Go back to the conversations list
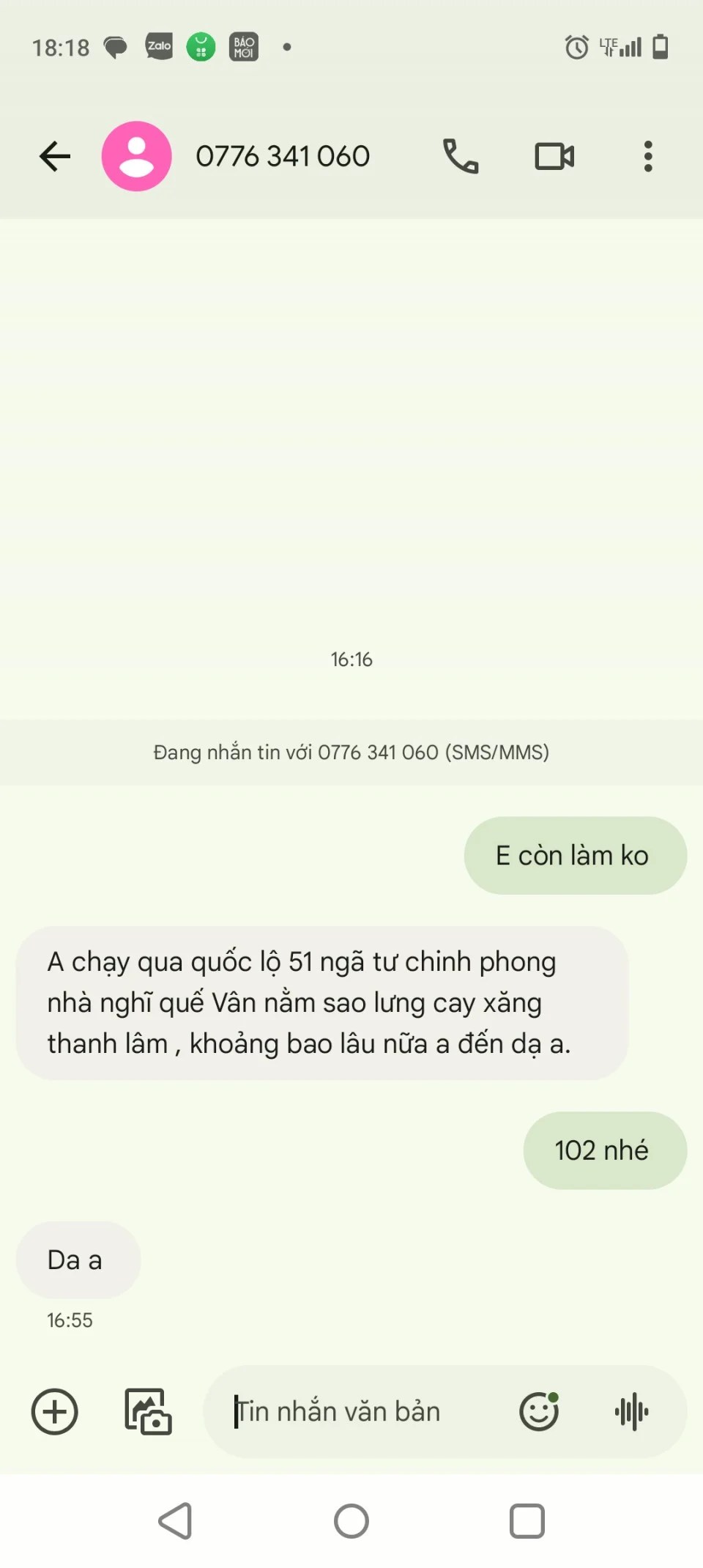 [x=55, y=156]
